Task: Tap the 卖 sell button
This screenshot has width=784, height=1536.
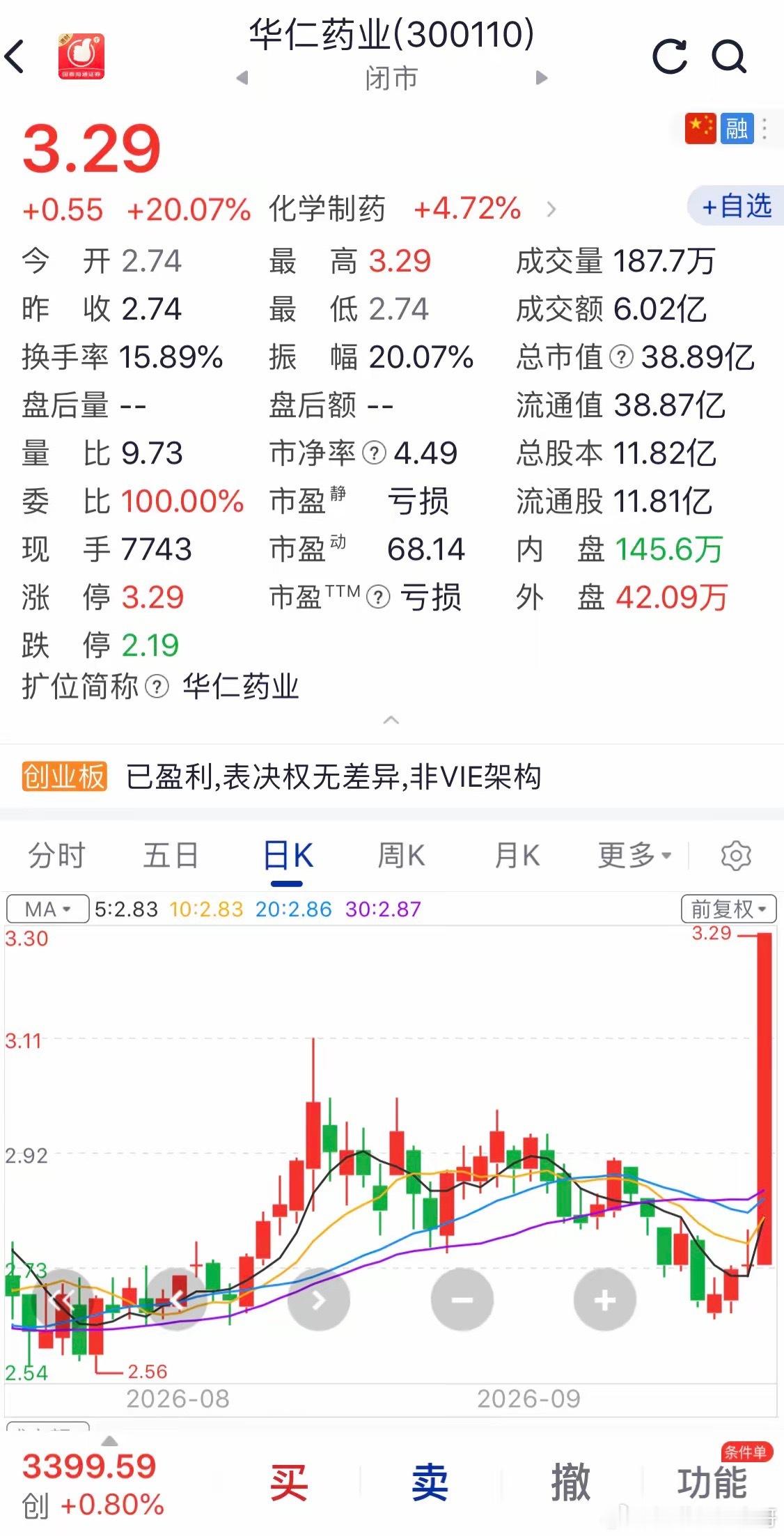Action: (430, 1482)
